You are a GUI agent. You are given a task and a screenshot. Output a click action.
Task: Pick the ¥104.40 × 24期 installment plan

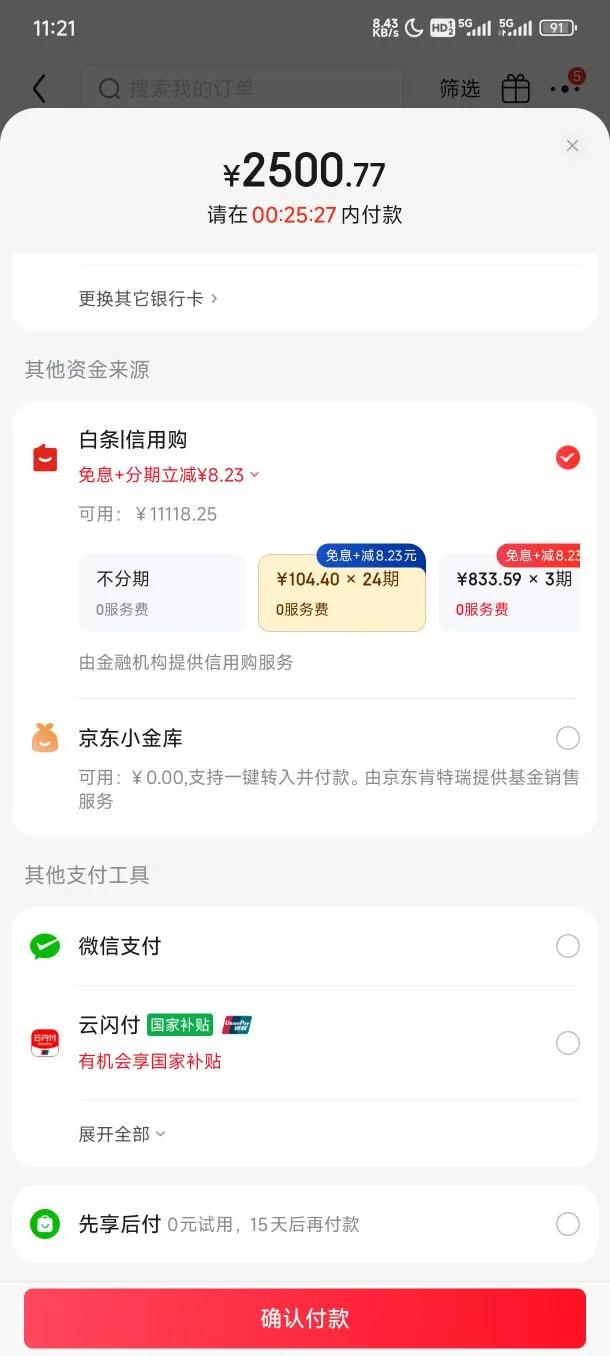(341, 593)
